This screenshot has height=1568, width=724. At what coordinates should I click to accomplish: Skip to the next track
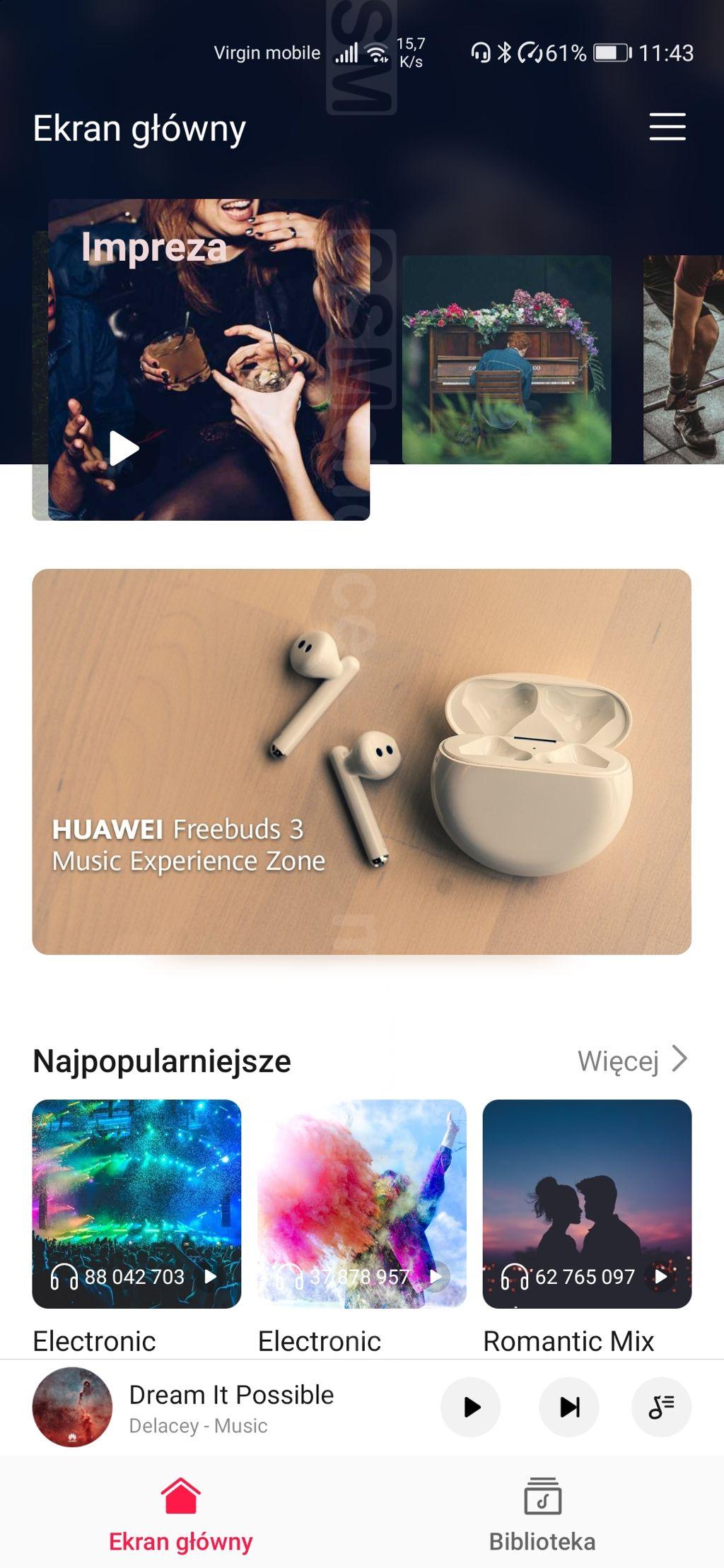[569, 1407]
